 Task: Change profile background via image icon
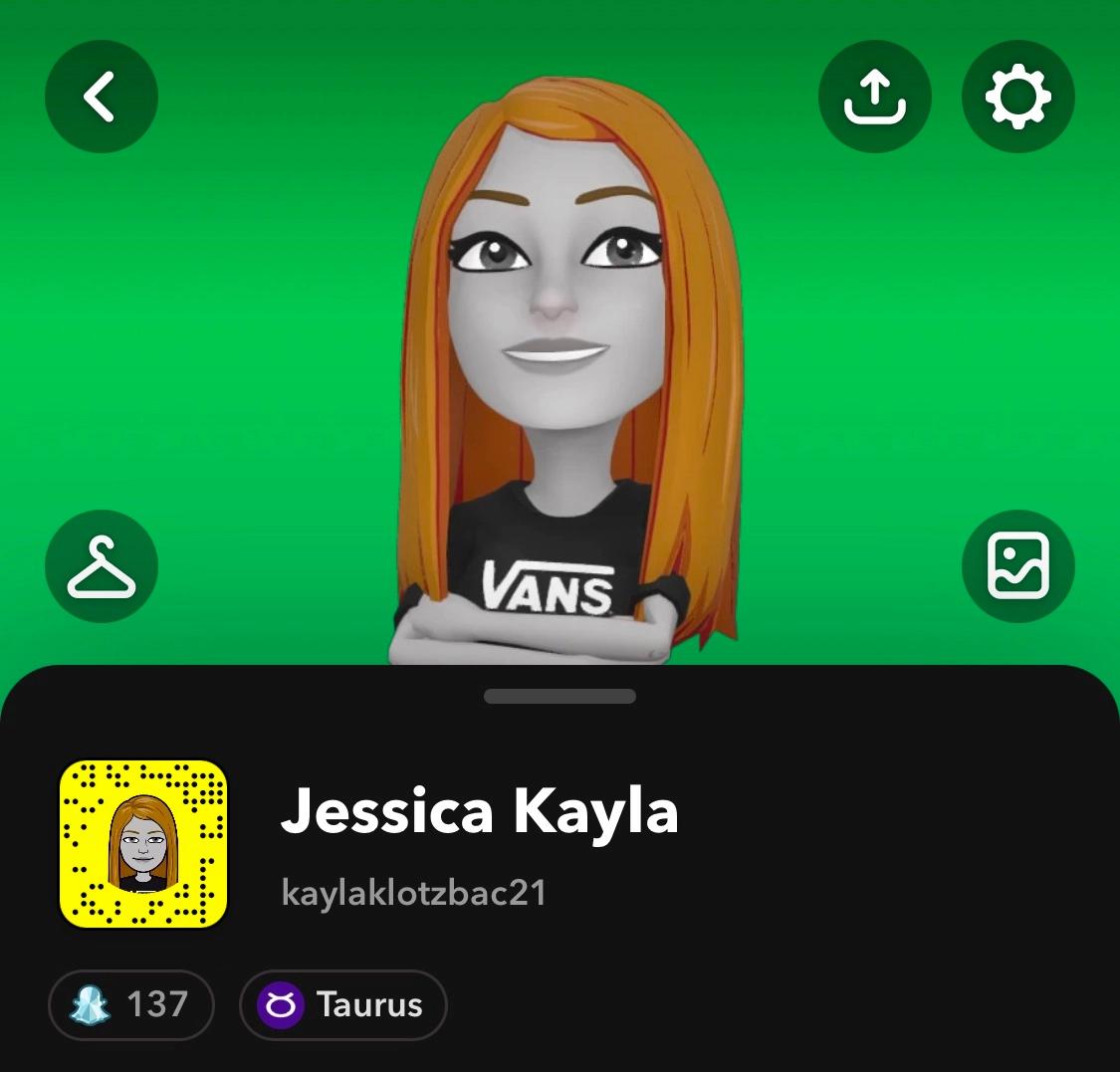click(1017, 565)
